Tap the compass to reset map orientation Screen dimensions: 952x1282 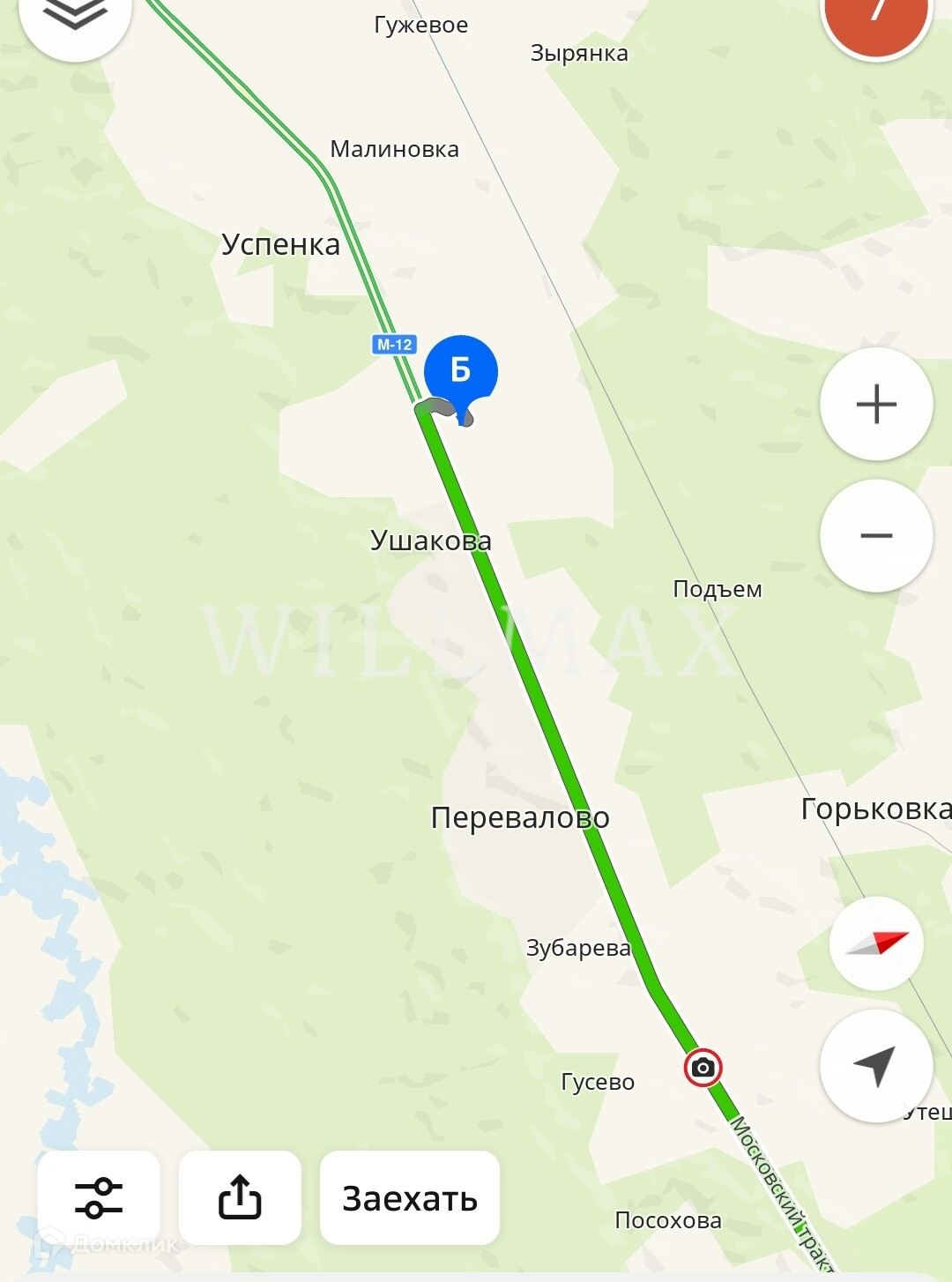coord(876,943)
